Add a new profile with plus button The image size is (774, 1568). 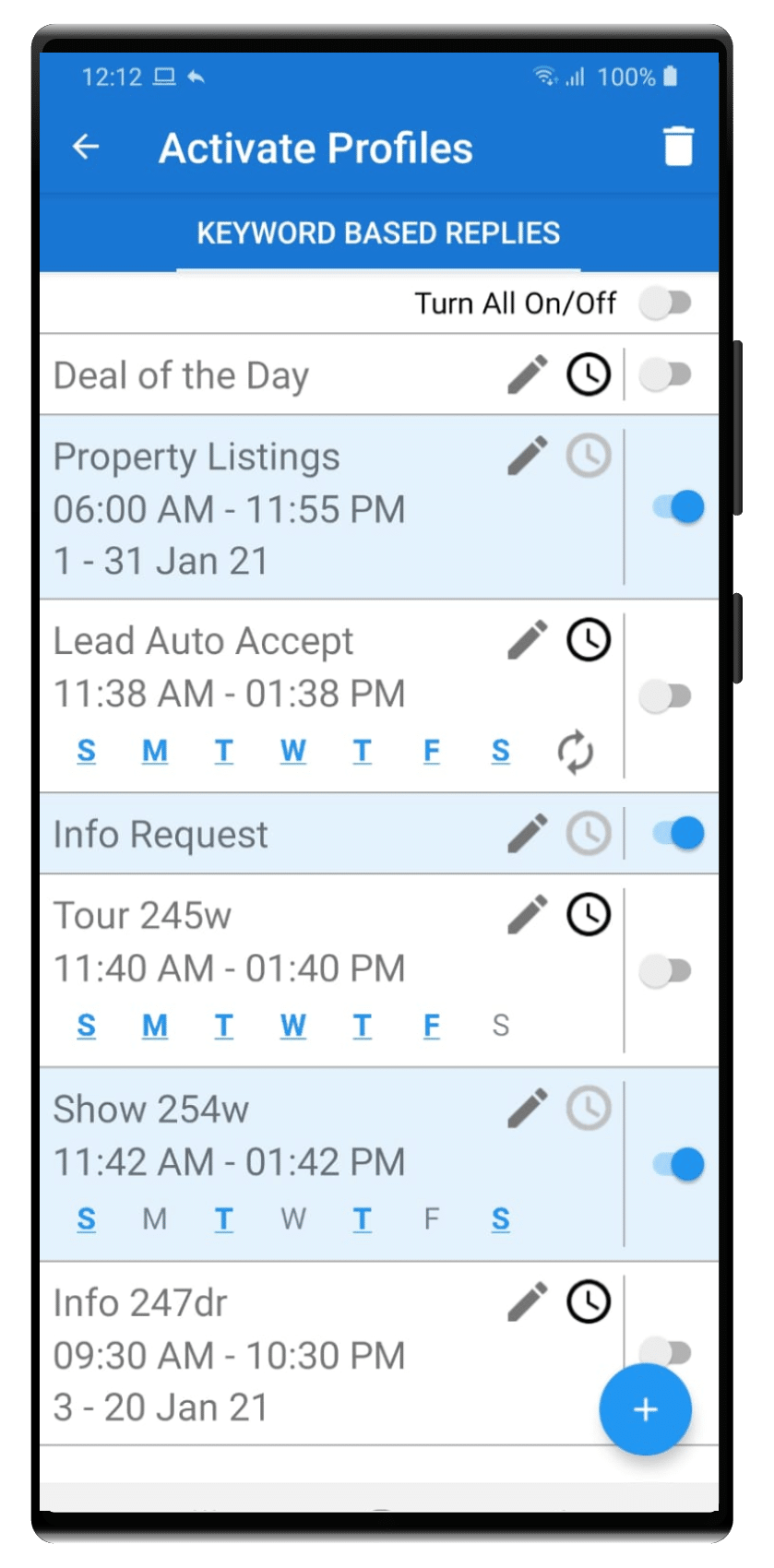pos(646,1409)
